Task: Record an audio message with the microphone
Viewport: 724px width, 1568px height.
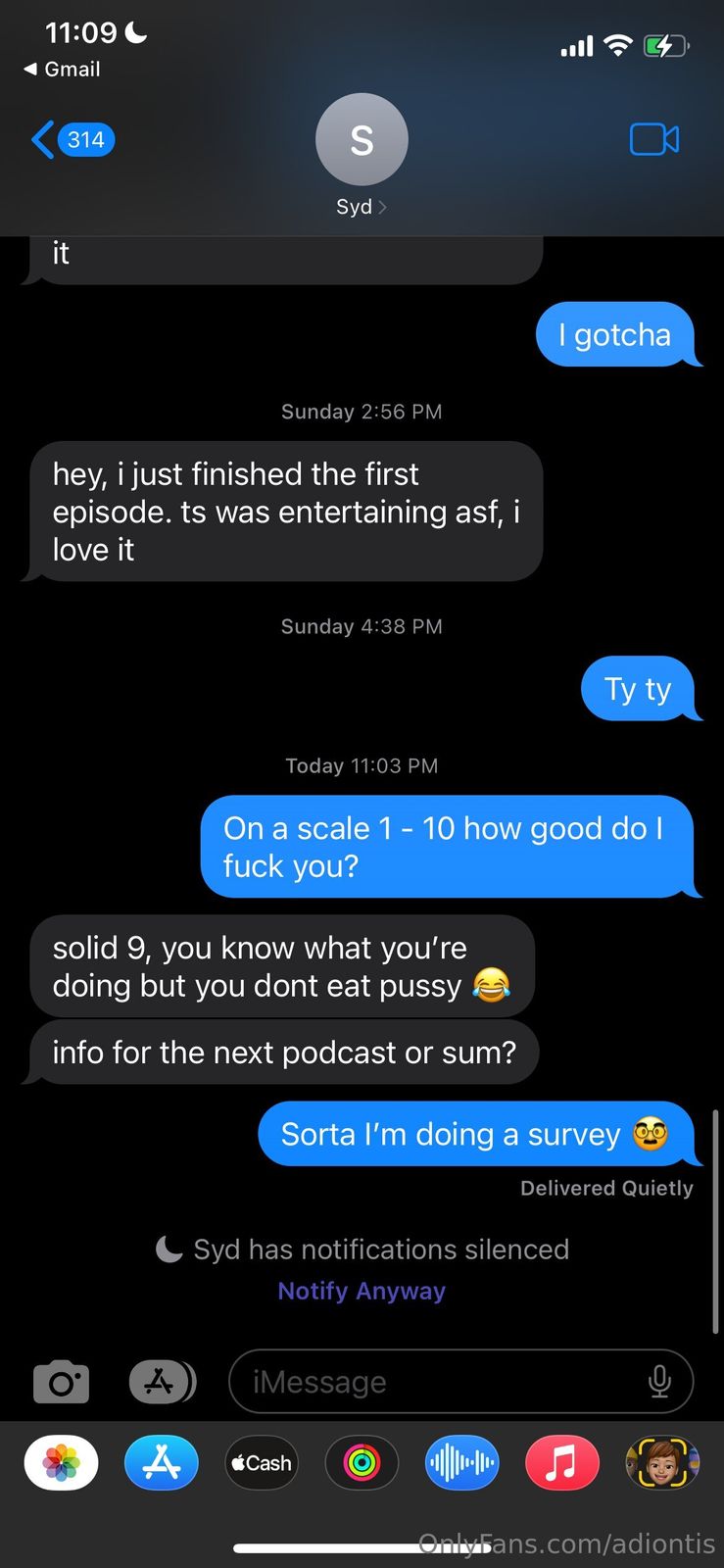Action: (x=659, y=1382)
